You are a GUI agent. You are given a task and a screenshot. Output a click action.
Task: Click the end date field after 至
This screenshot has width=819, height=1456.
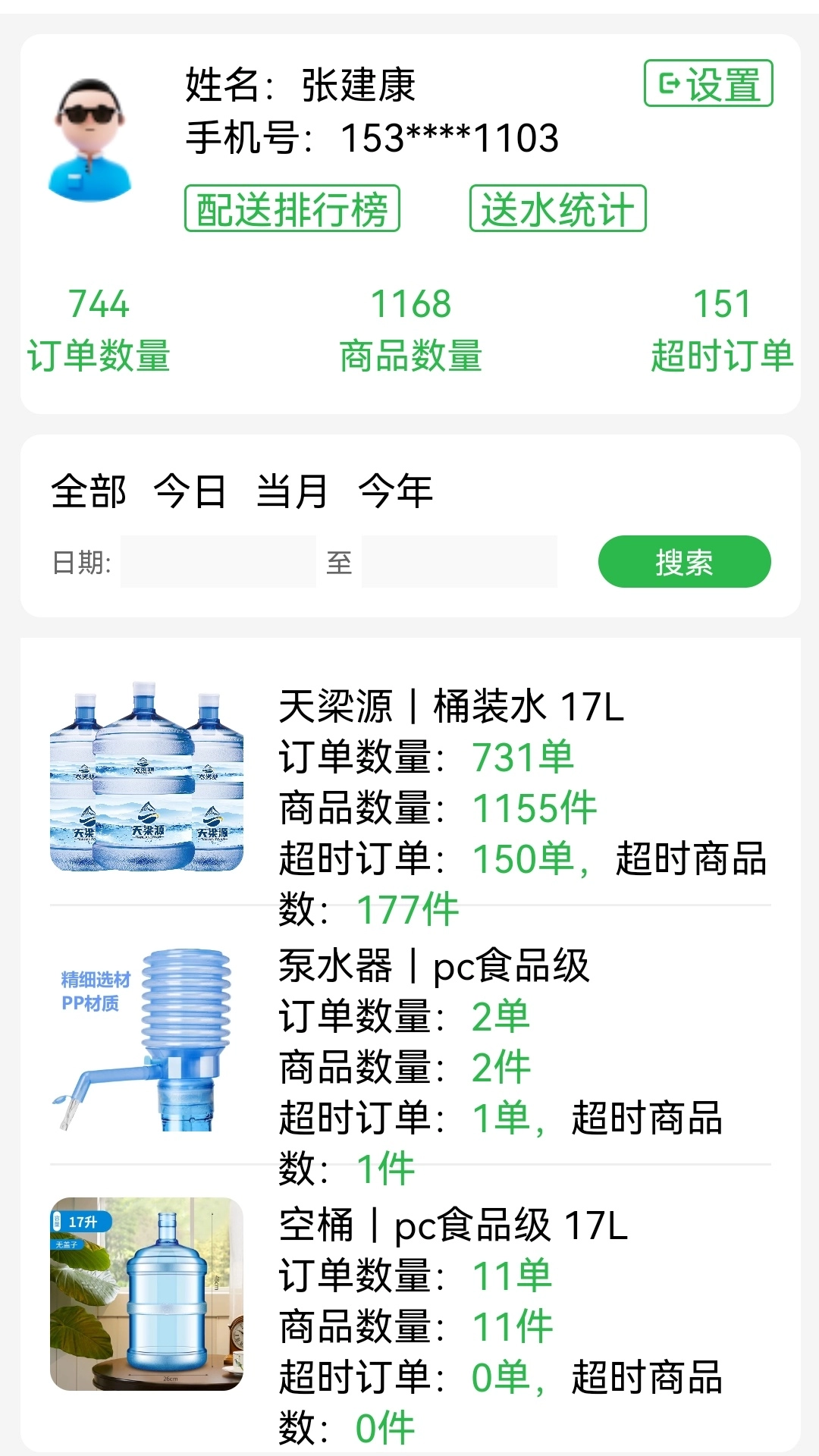(x=459, y=561)
